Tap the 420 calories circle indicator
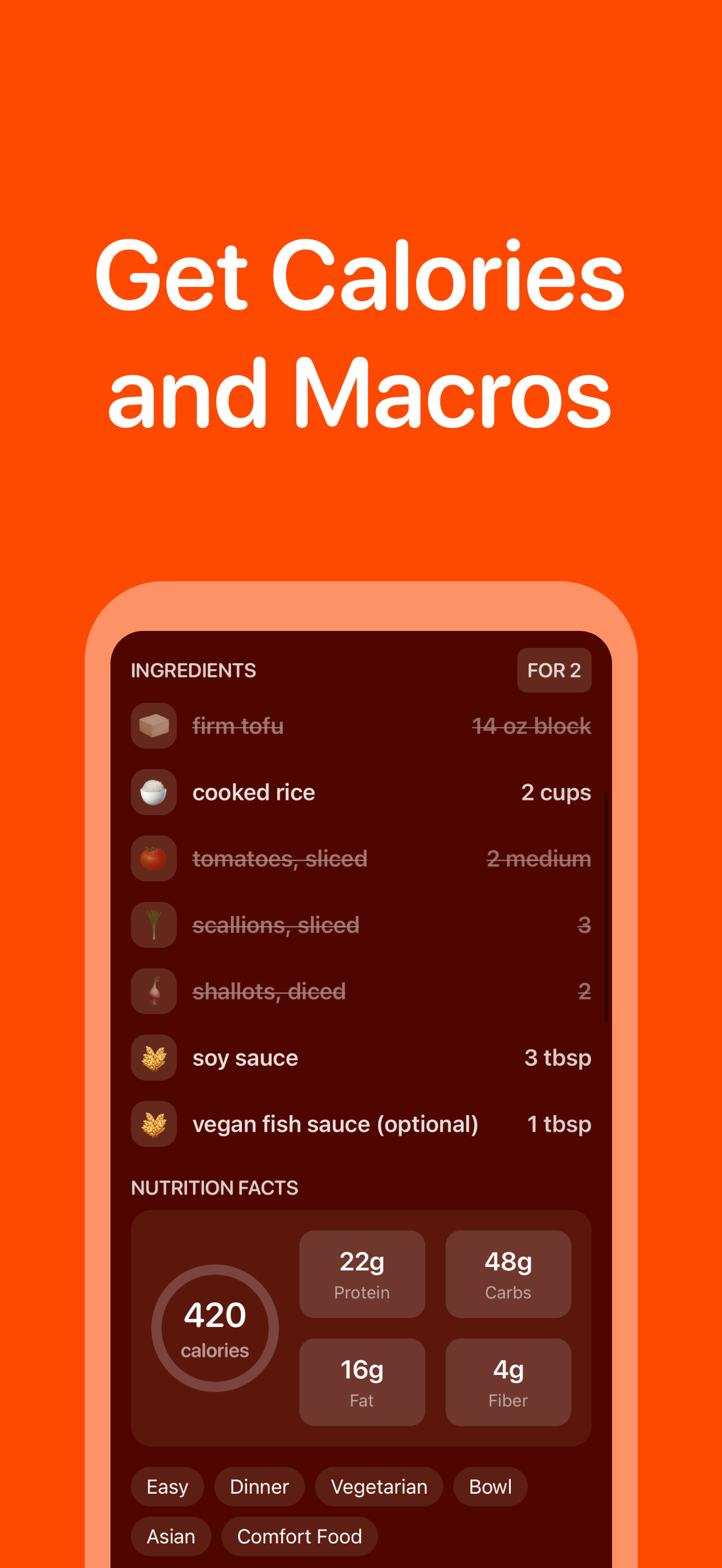 (x=214, y=1329)
